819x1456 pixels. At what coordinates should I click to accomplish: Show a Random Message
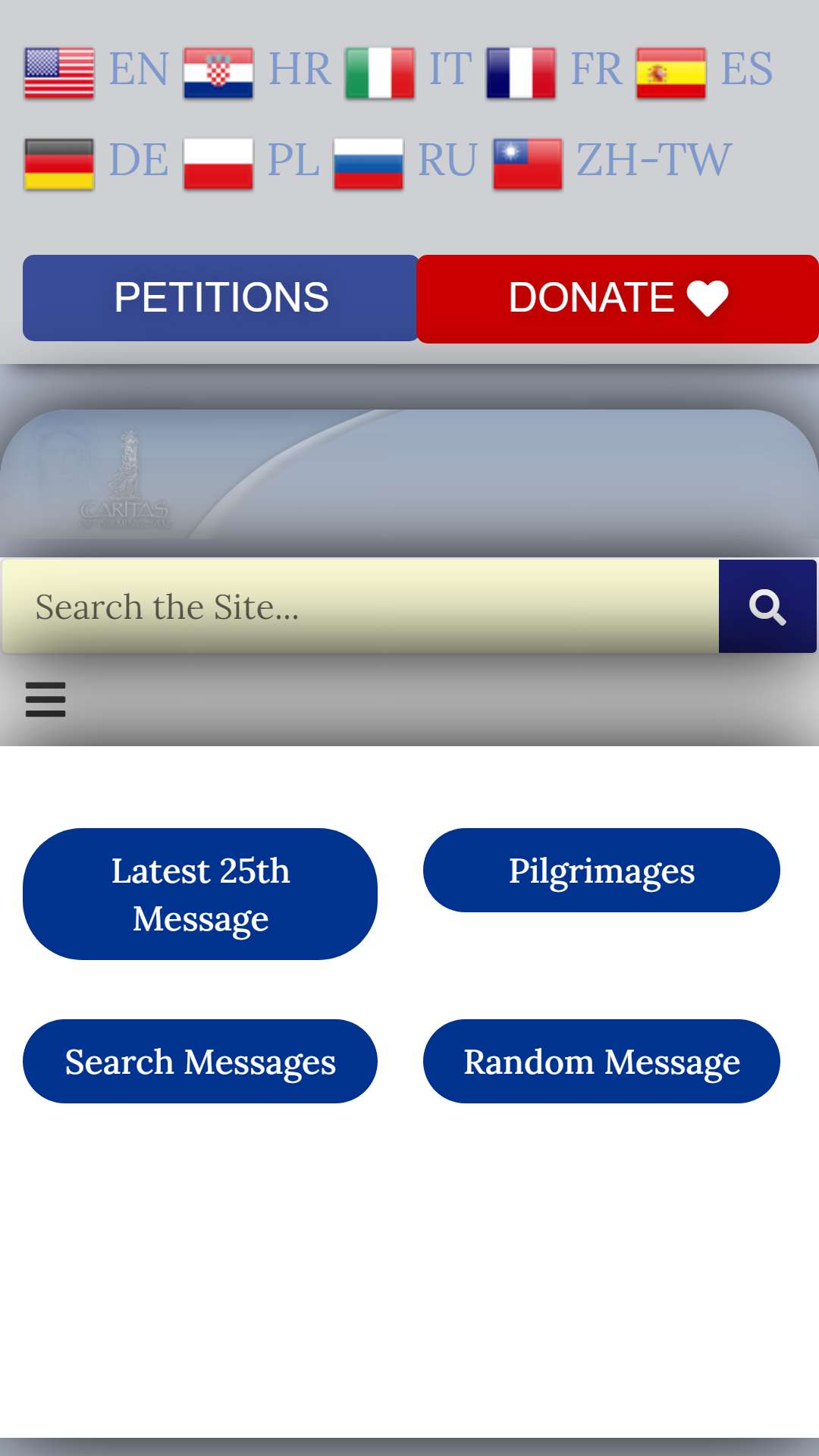[x=601, y=1062]
